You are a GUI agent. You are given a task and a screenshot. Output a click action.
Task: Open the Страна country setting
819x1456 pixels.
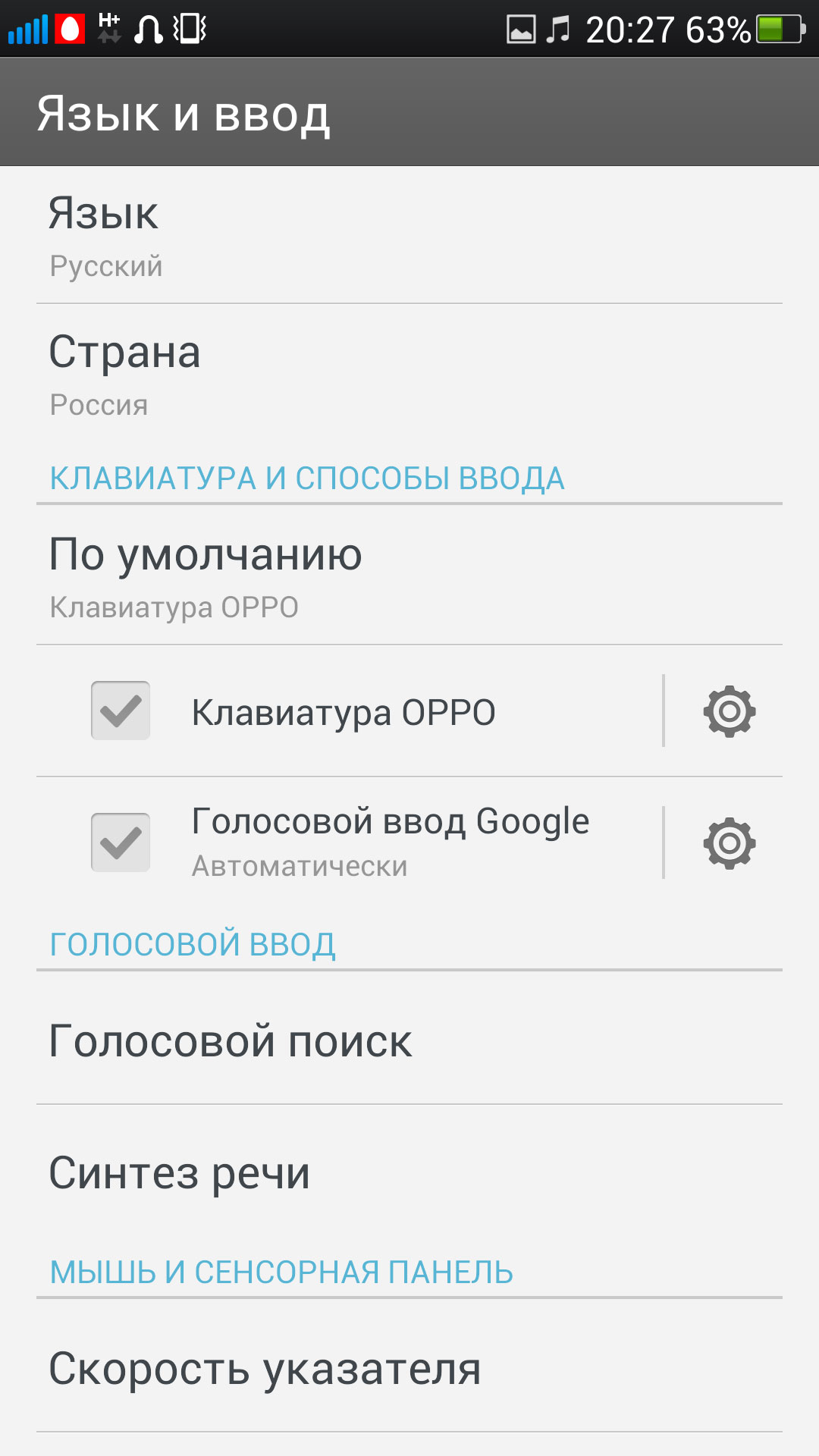click(409, 374)
